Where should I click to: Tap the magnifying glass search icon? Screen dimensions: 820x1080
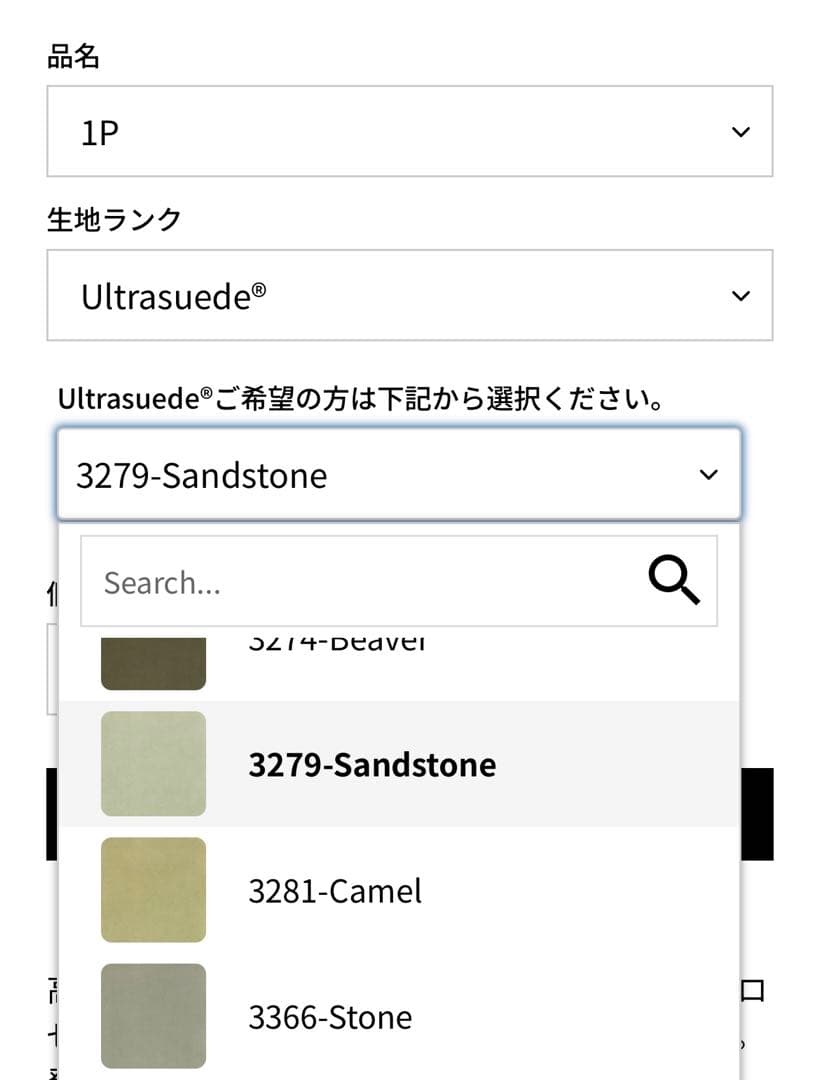click(x=674, y=581)
